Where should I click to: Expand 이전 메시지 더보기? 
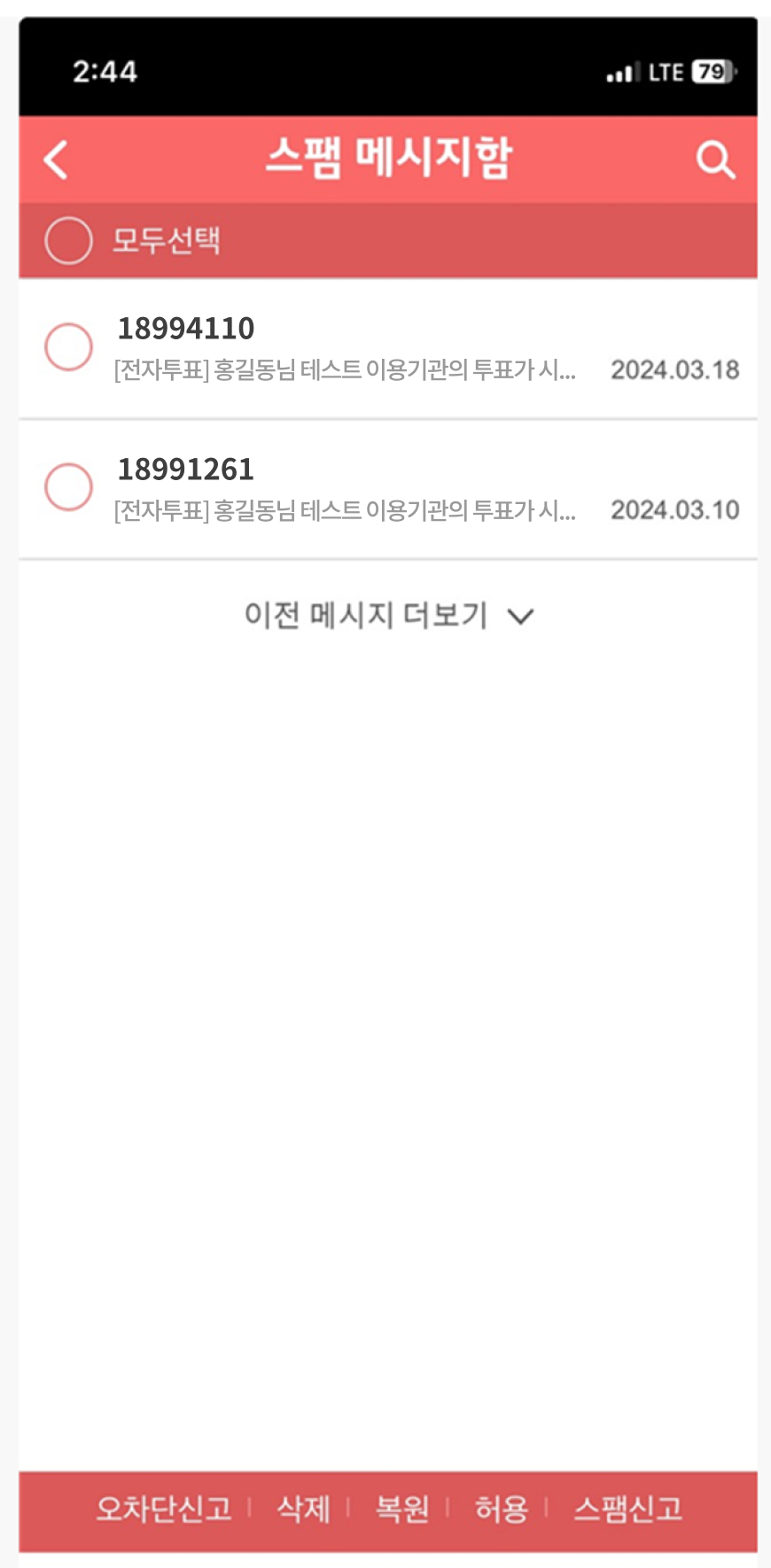click(x=388, y=615)
